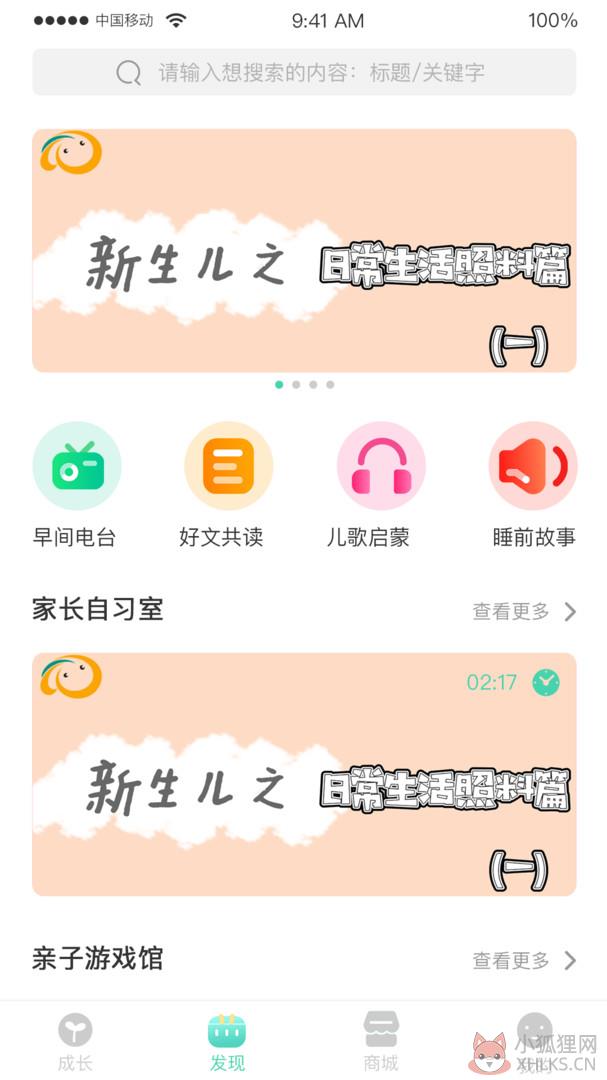Screen dimensions: 607x1080
Task: Open the 02:17 video card in 家长自习室
Action: coord(304,774)
